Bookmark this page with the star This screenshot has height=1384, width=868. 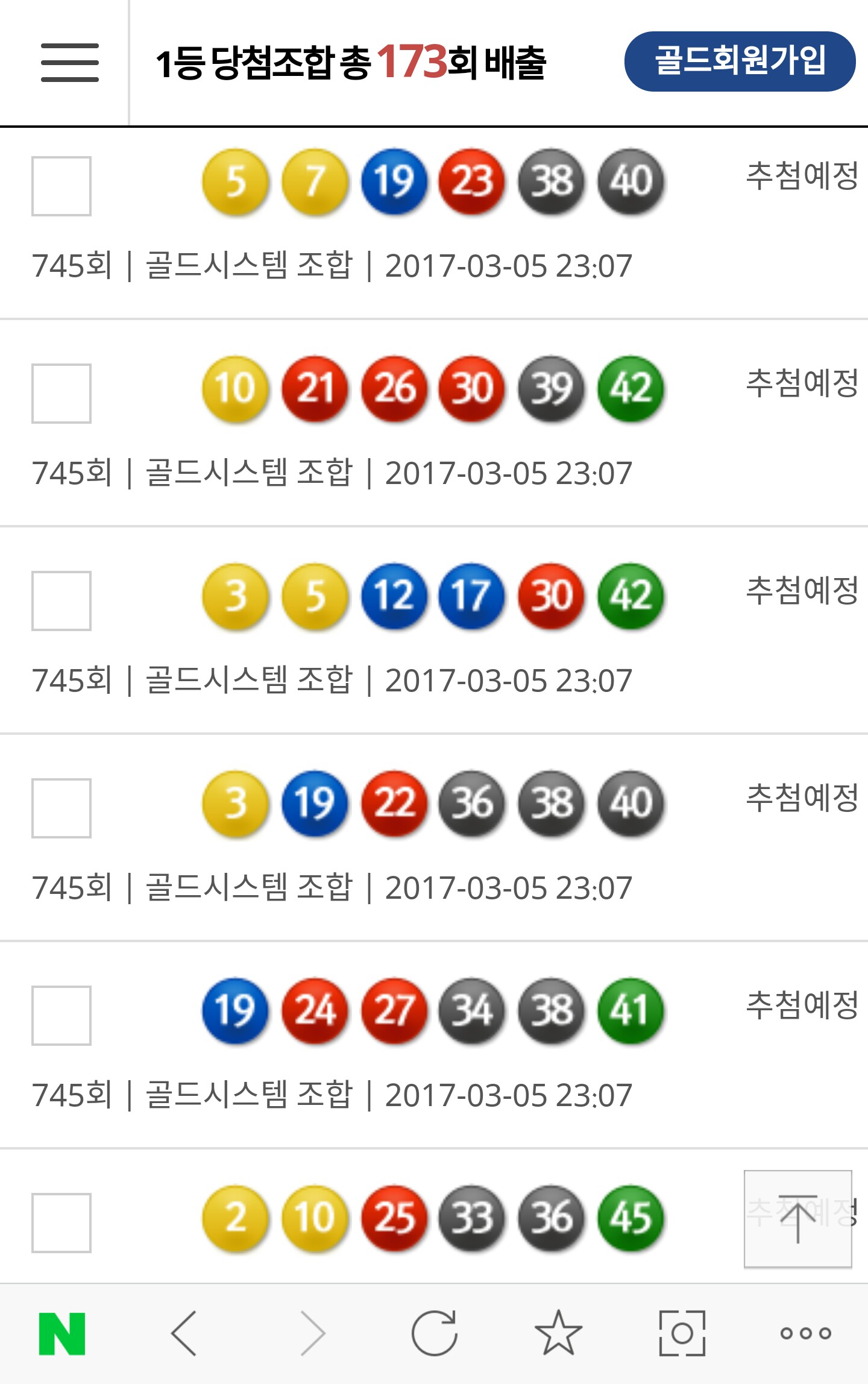(x=558, y=1333)
